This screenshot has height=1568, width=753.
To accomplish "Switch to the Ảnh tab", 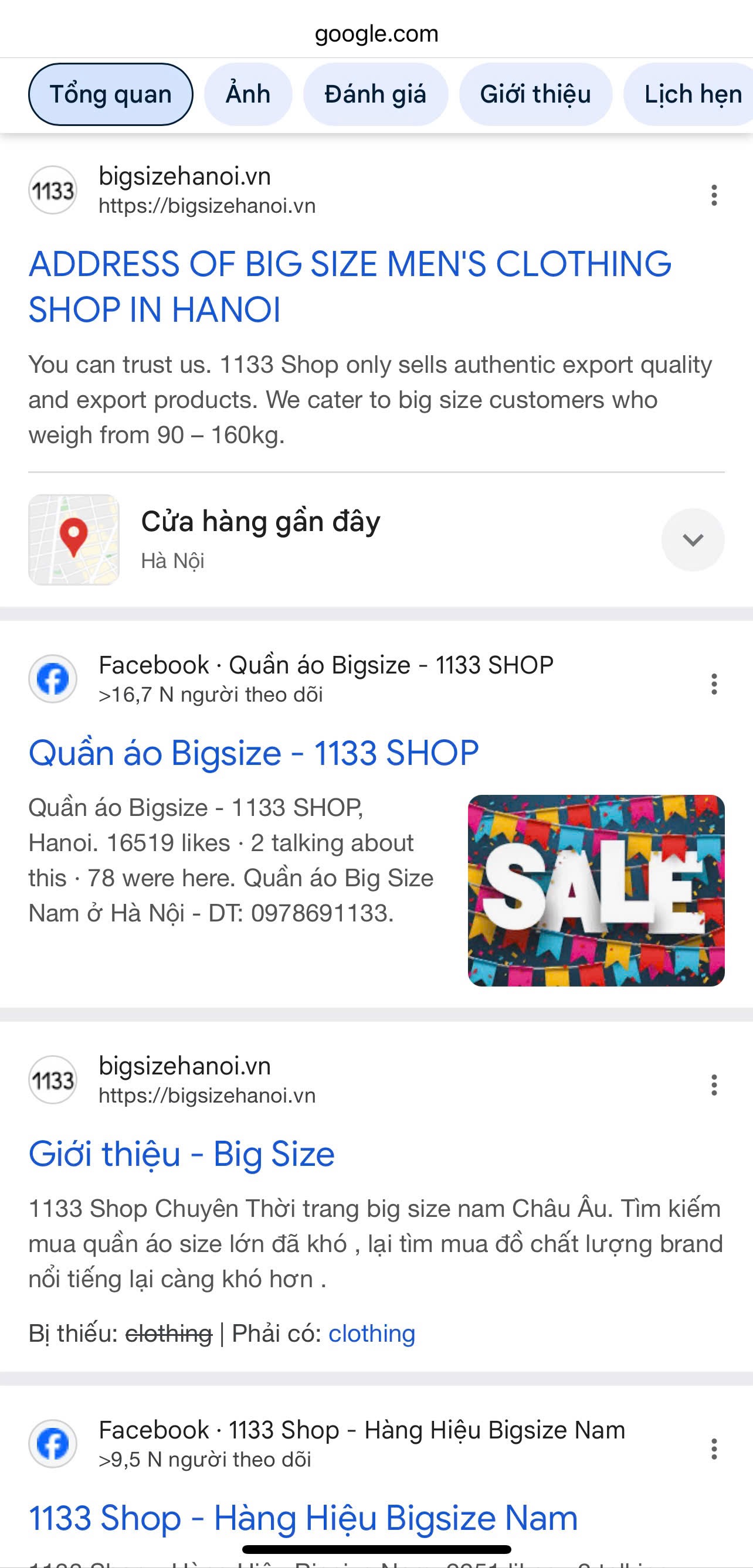I will 248,94.
